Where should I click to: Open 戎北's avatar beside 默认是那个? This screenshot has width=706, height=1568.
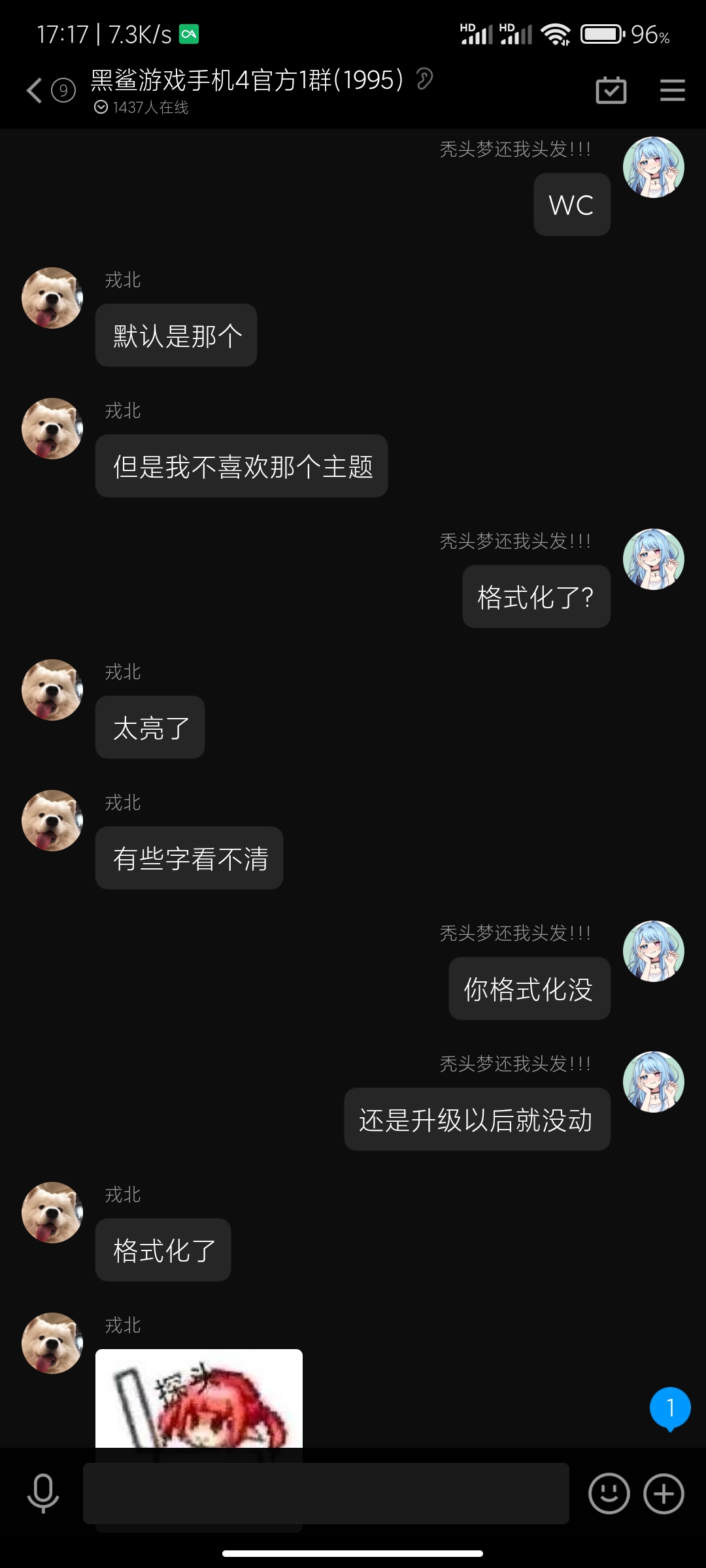tap(52, 298)
